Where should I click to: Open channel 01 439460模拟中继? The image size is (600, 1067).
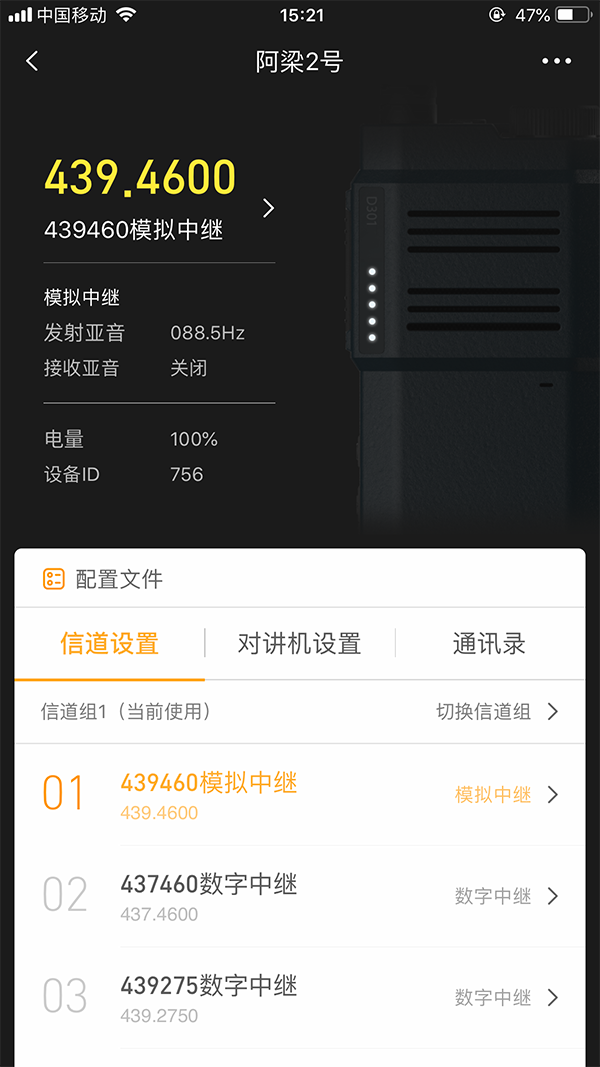(x=300, y=795)
